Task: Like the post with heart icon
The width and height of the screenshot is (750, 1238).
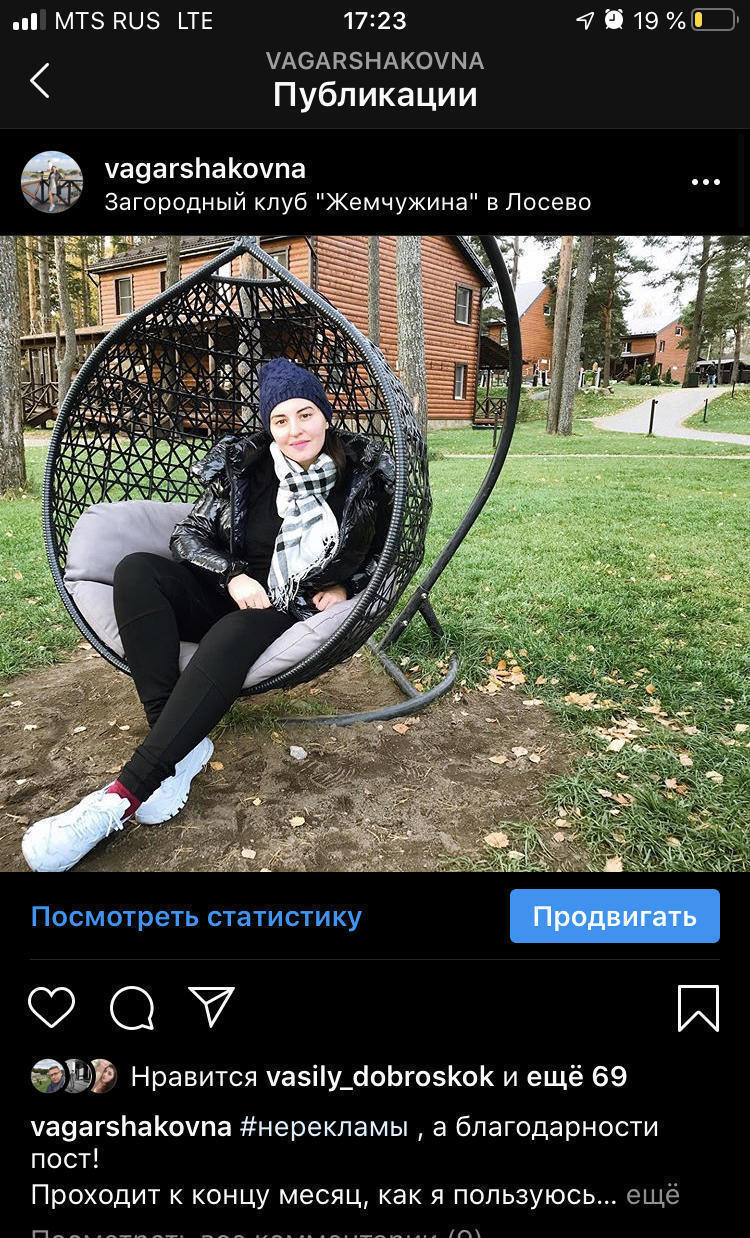Action: pyautogui.click(x=52, y=1007)
